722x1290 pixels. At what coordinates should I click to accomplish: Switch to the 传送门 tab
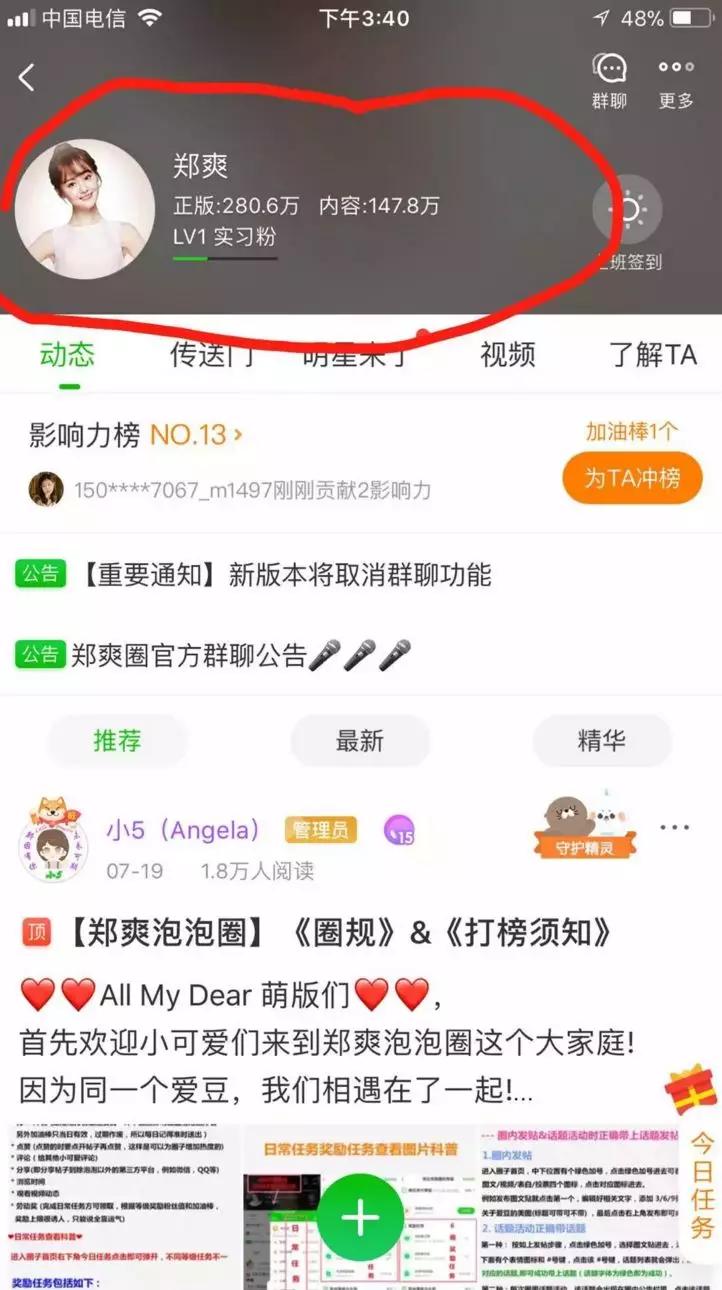211,355
